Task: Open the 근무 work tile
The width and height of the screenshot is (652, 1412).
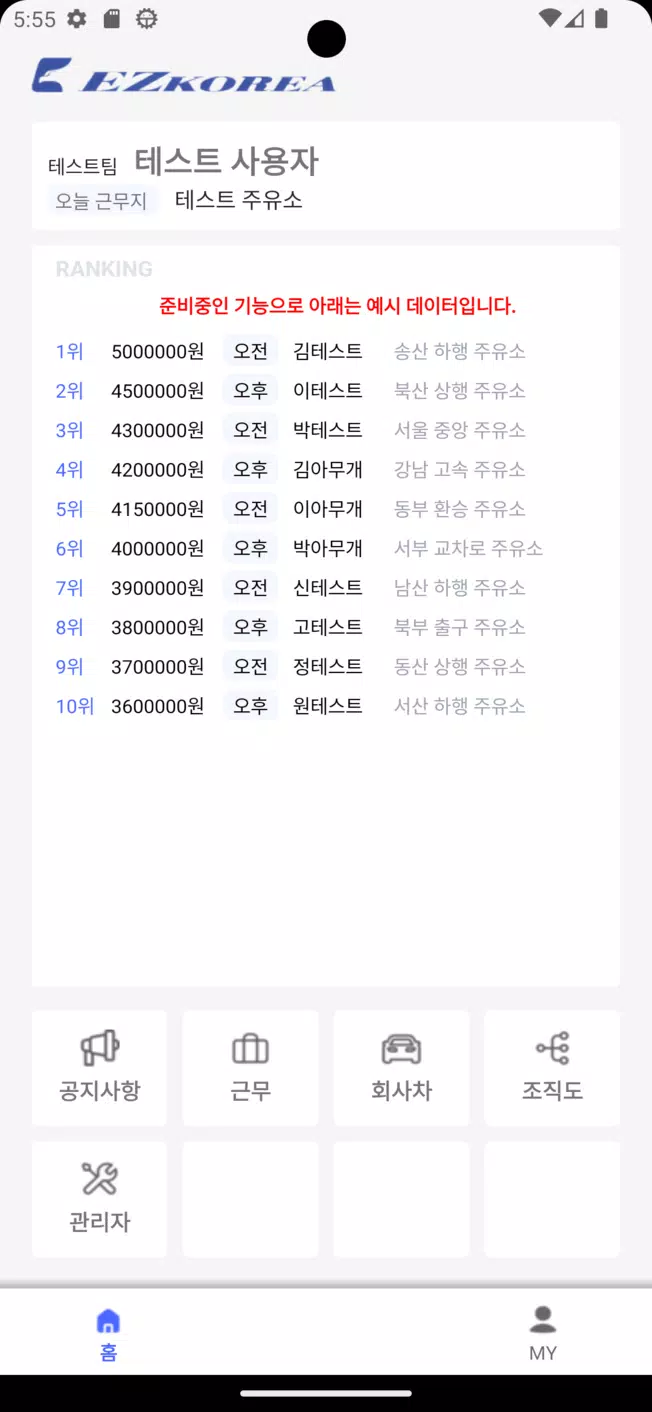Action: coord(250,1068)
